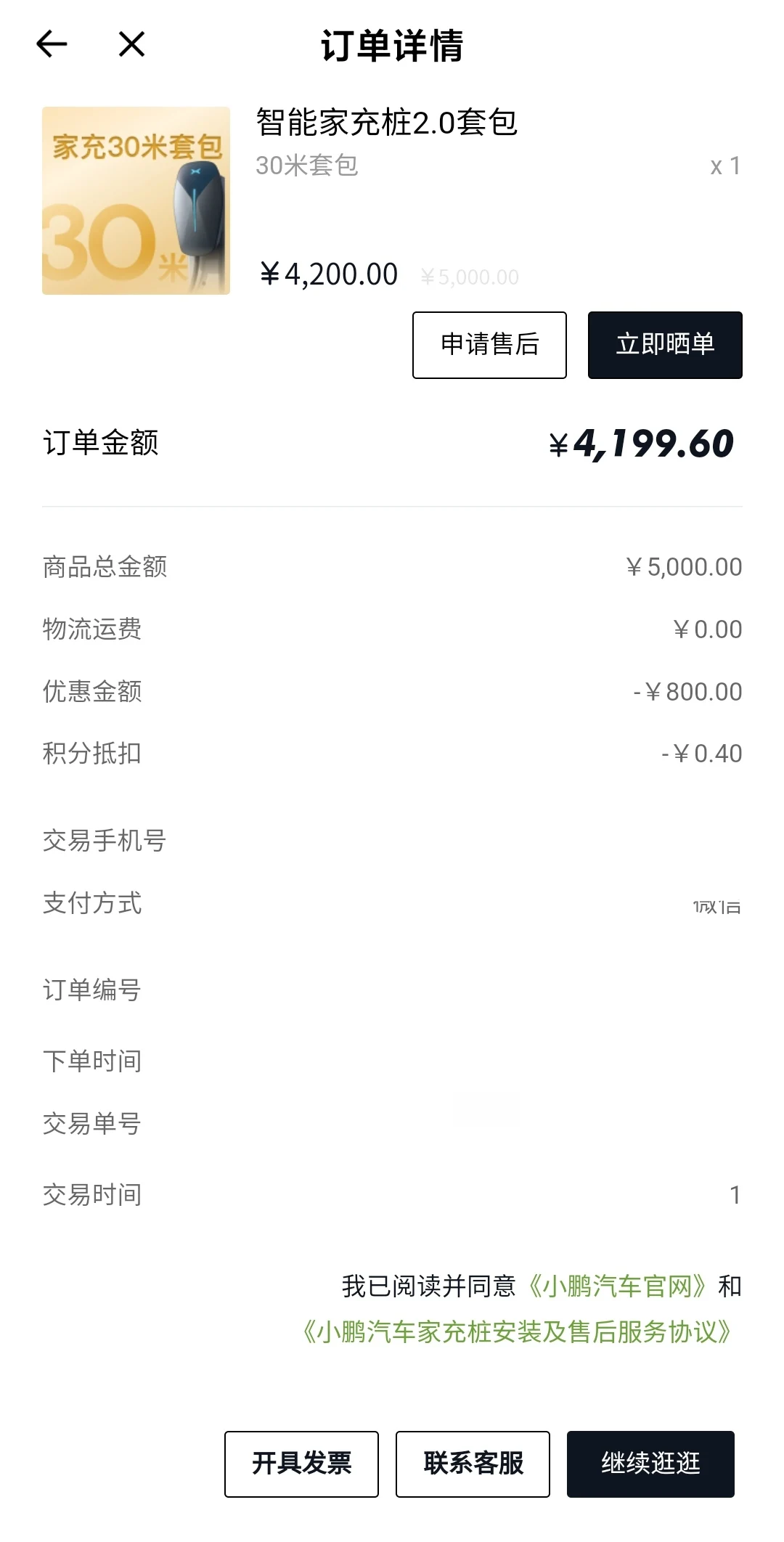784x1542 pixels.
Task: Go back using the arrow icon
Action: pos(52,44)
